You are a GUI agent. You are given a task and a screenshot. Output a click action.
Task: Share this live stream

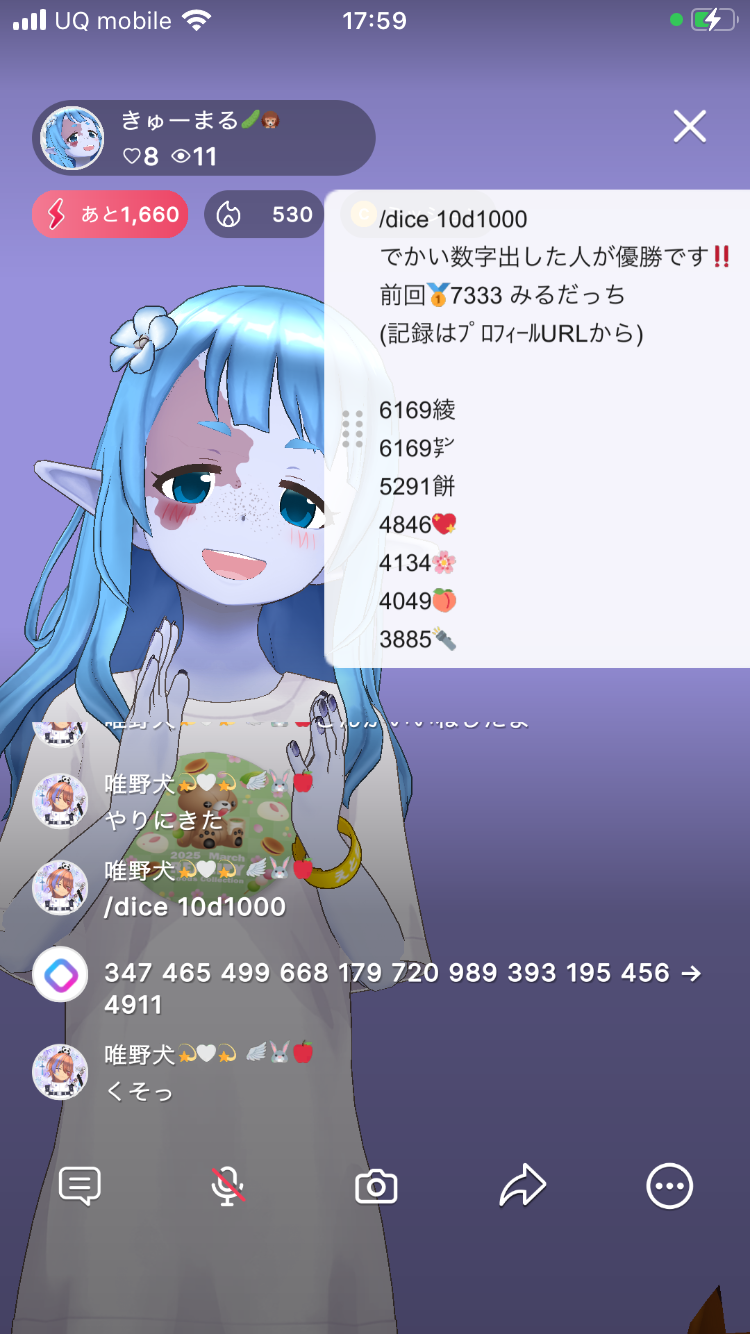522,1187
